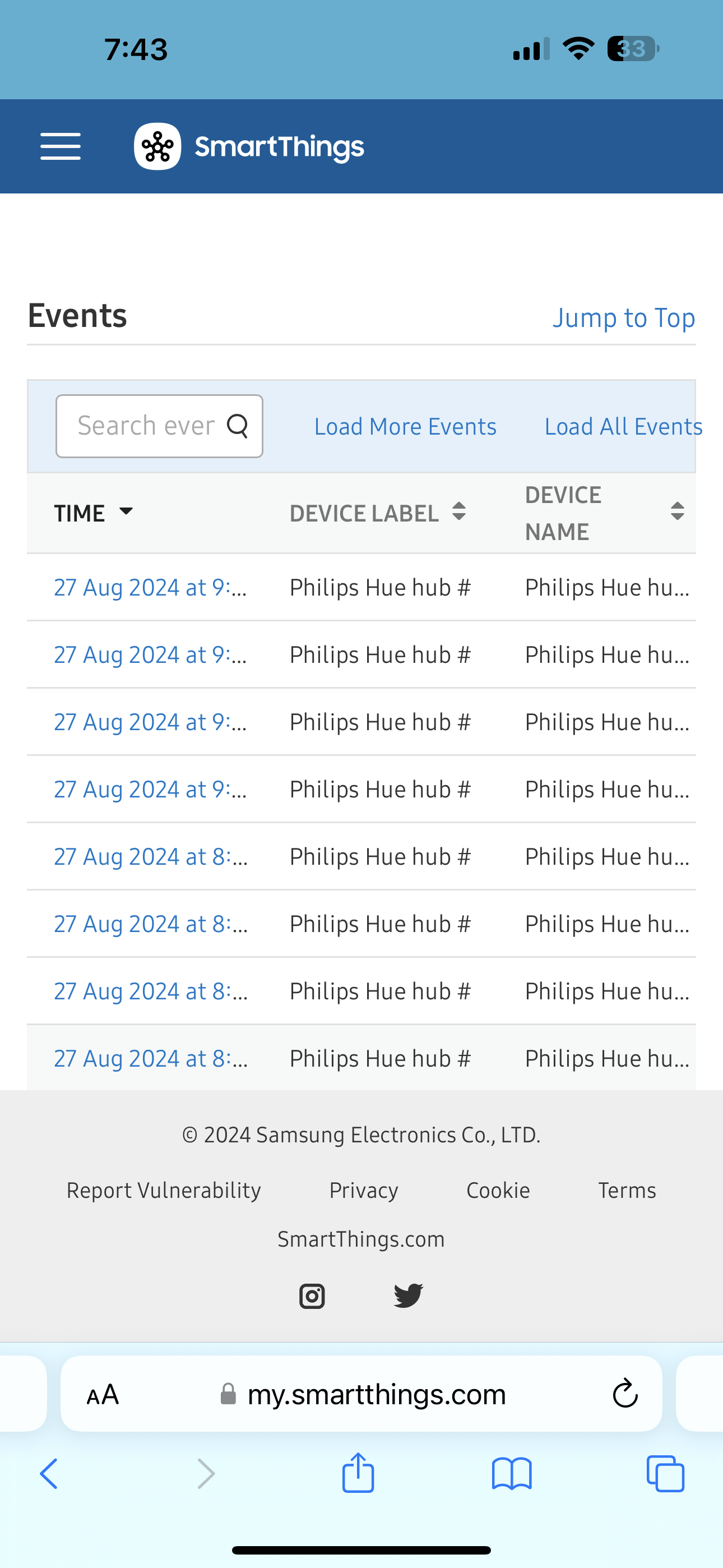Load More Events in the table
723x1568 pixels.
click(405, 427)
